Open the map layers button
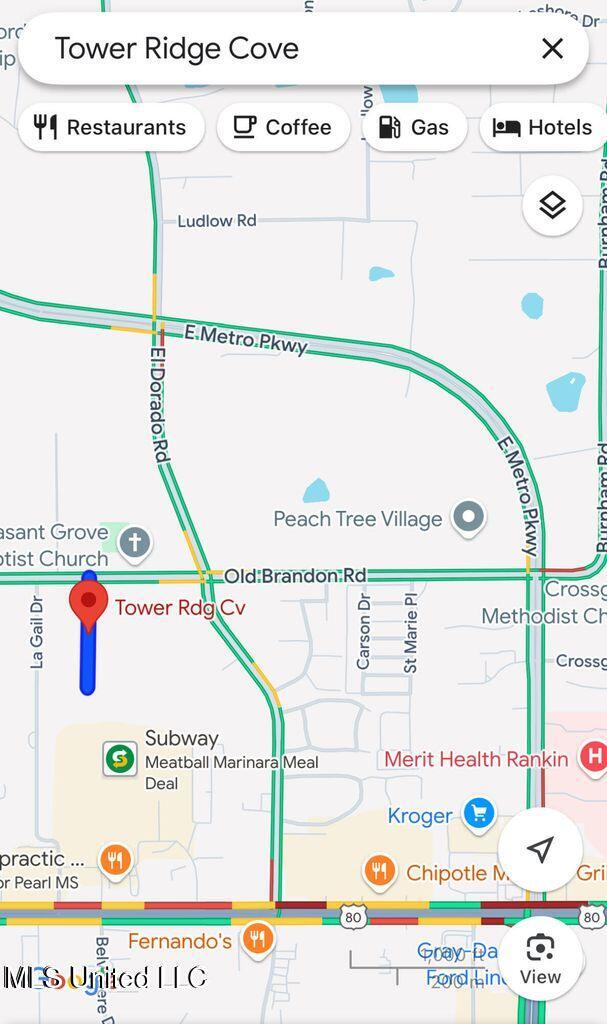Image resolution: width=607 pixels, height=1024 pixels. click(552, 206)
